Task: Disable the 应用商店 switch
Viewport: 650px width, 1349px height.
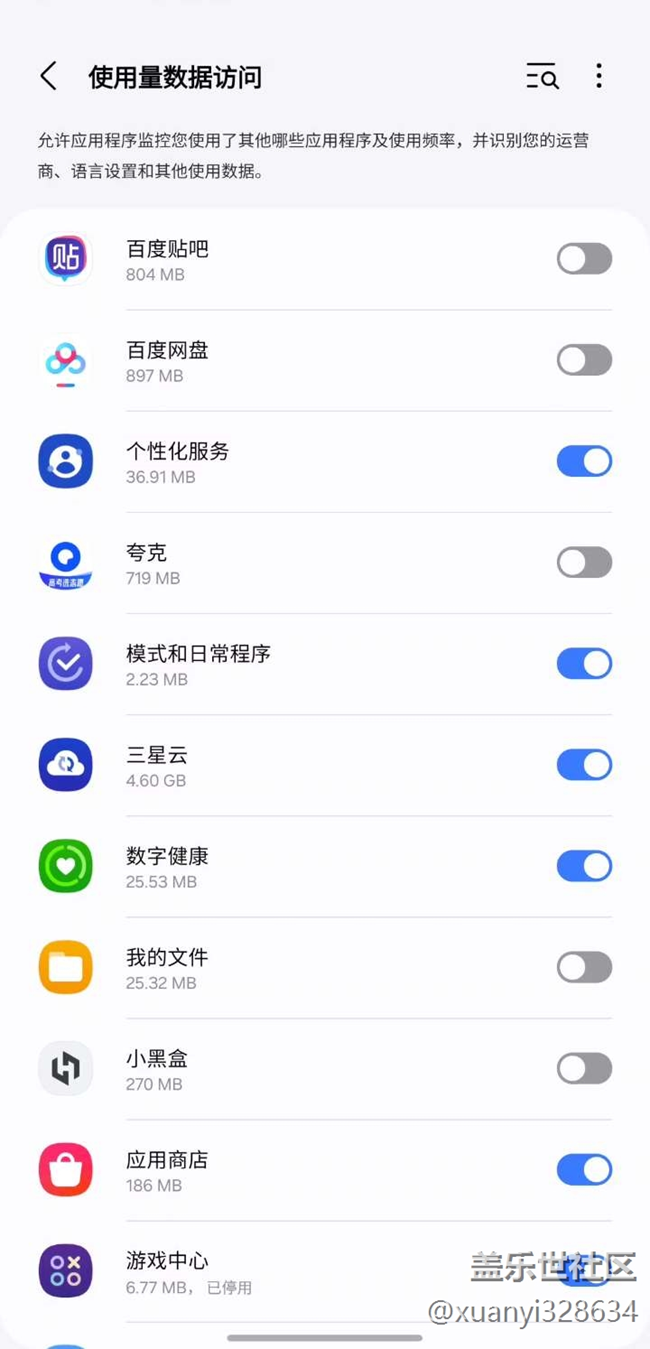Action: click(584, 1169)
